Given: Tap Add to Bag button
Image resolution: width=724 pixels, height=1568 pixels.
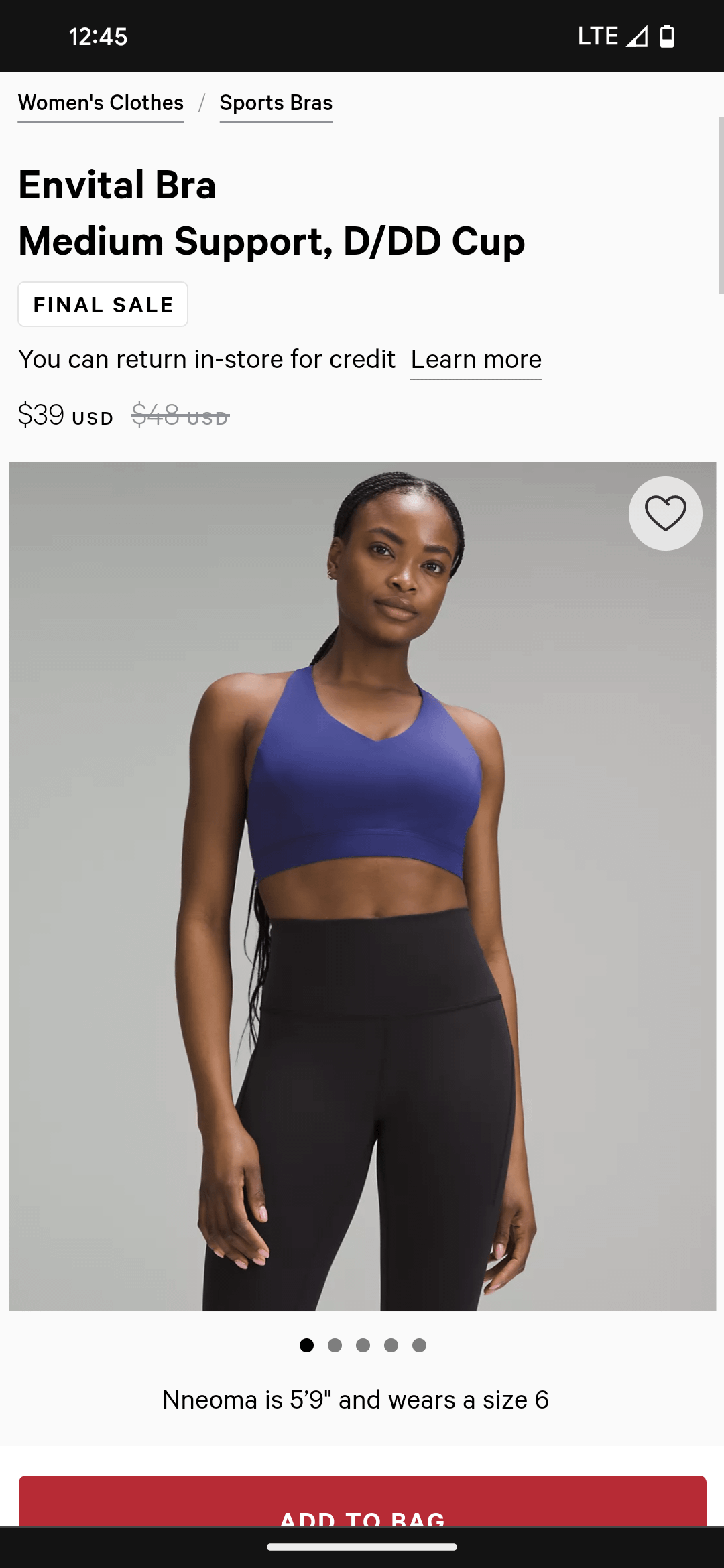Looking at the screenshot, I should point(362,1501).
